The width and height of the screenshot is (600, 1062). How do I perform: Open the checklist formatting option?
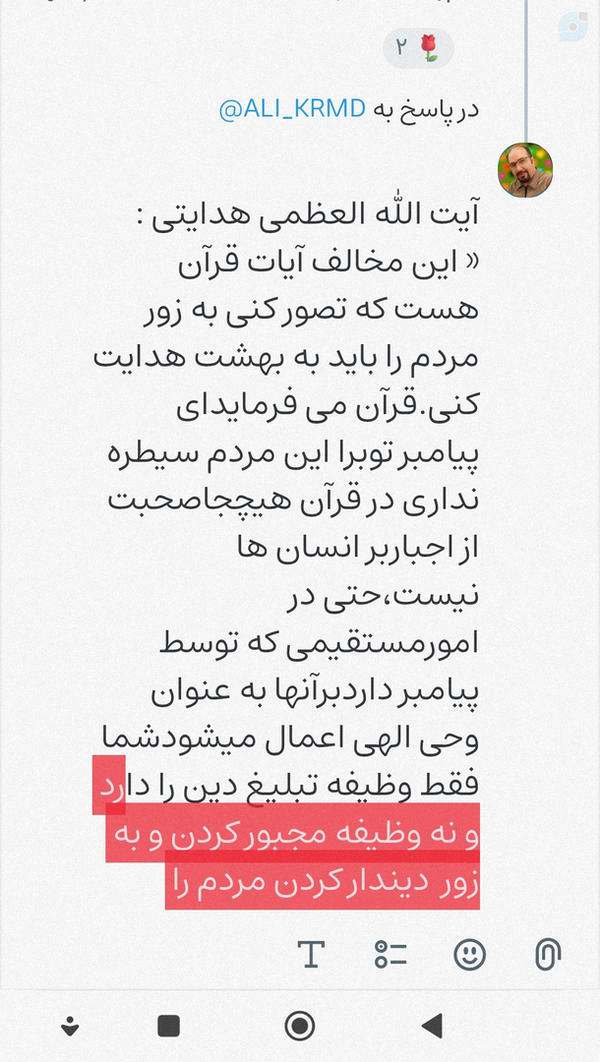coord(391,954)
